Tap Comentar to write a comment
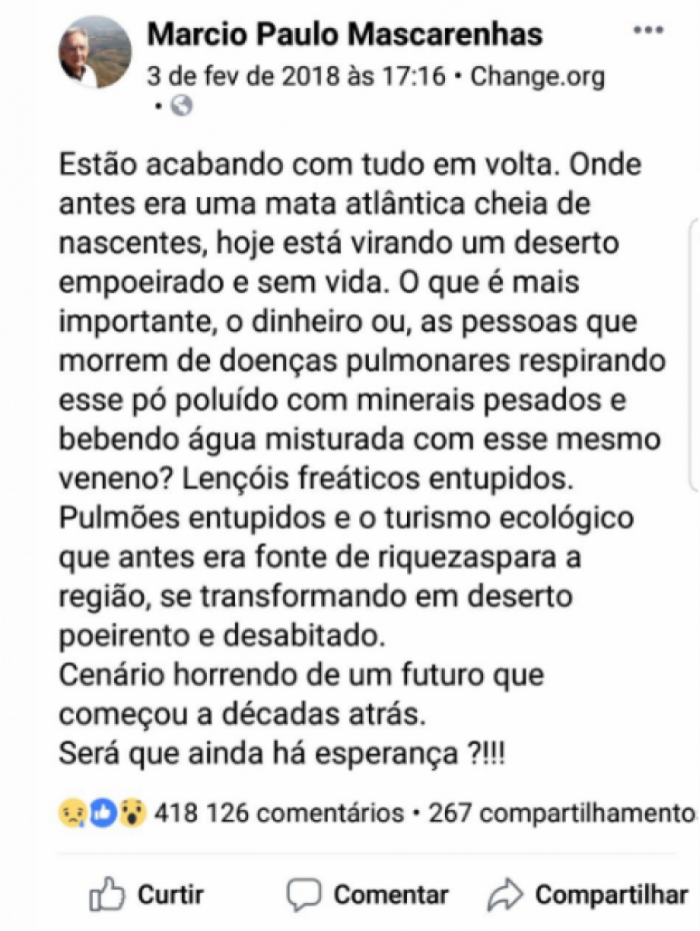Image resolution: width=700 pixels, height=931 pixels. tap(366, 893)
